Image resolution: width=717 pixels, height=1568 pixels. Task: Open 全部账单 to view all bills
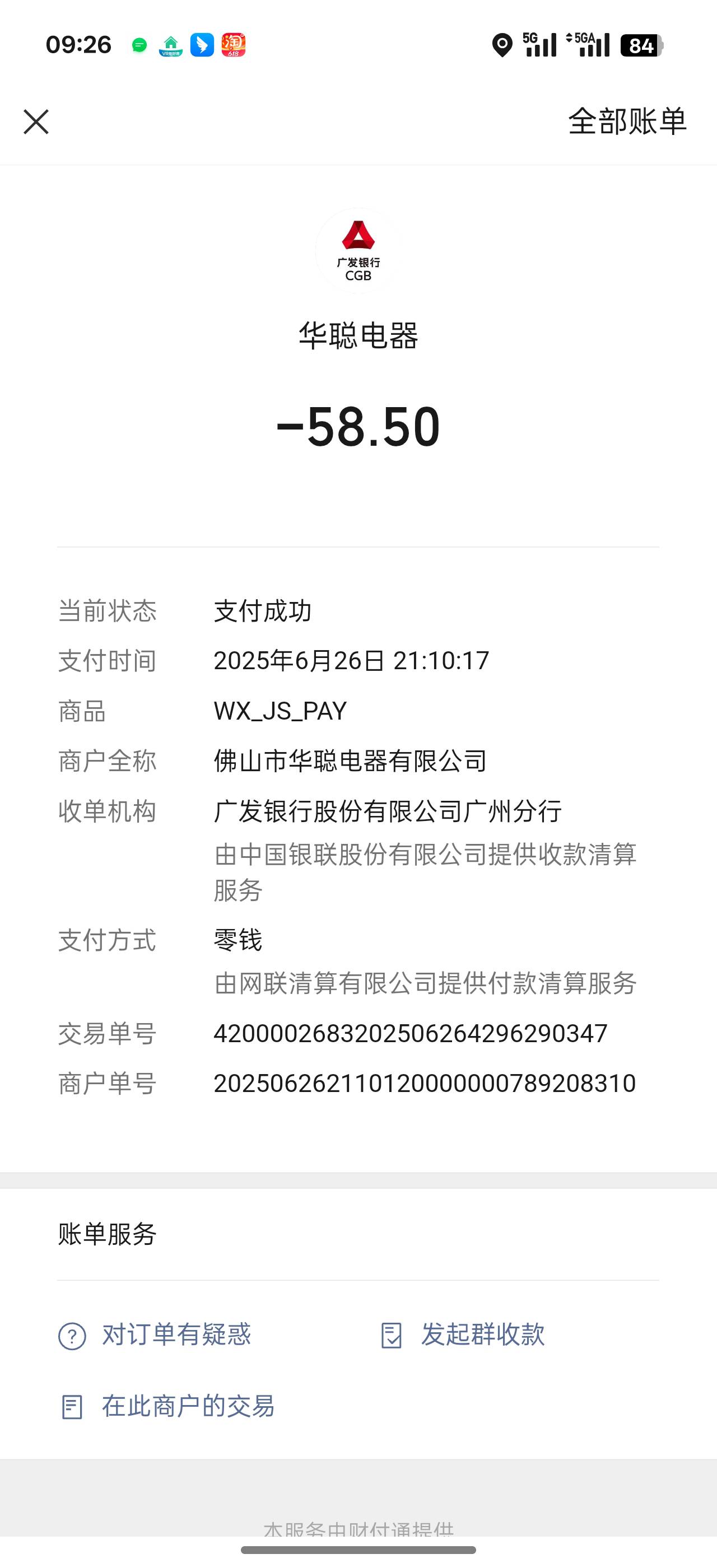pyautogui.click(x=627, y=121)
